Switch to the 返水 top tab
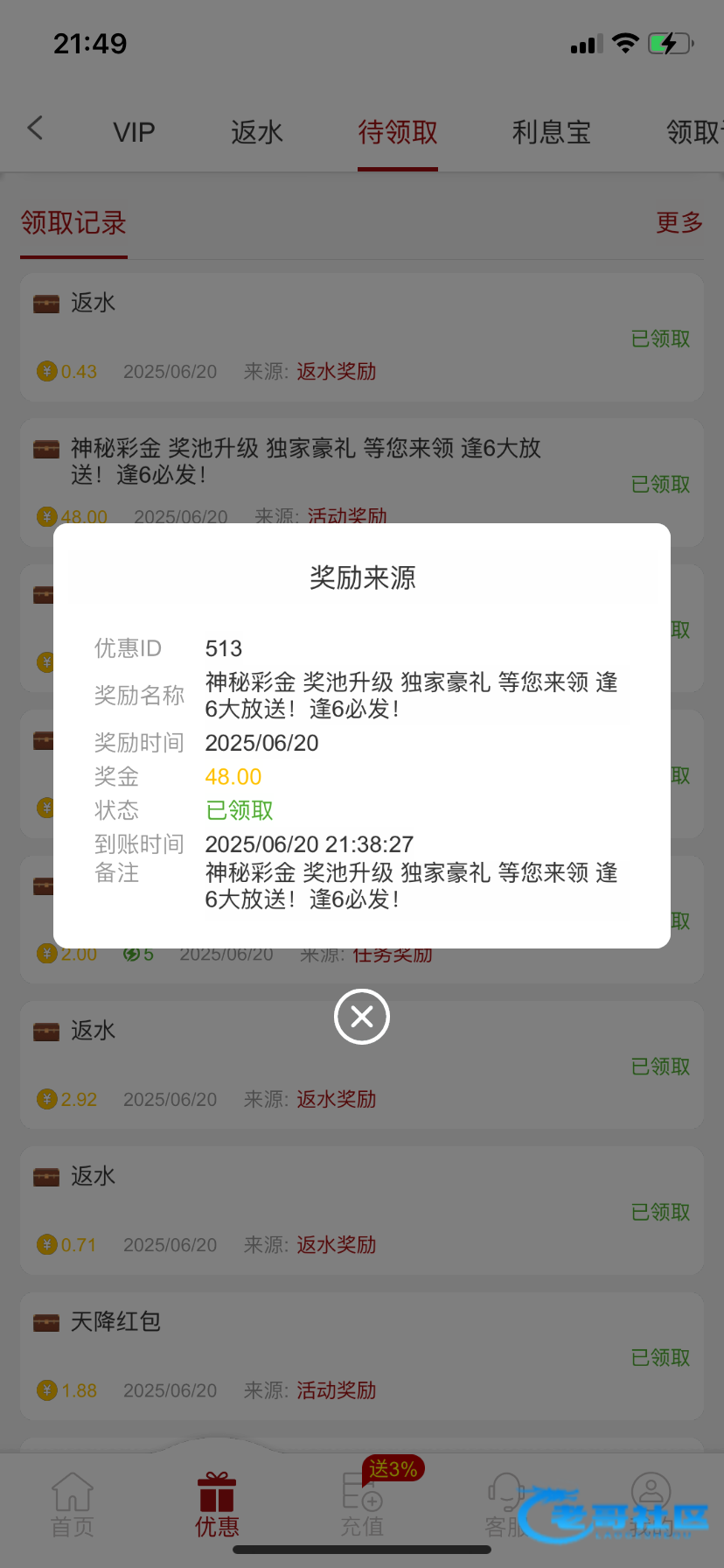The height and width of the screenshot is (1568, 724). (x=257, y=132)
